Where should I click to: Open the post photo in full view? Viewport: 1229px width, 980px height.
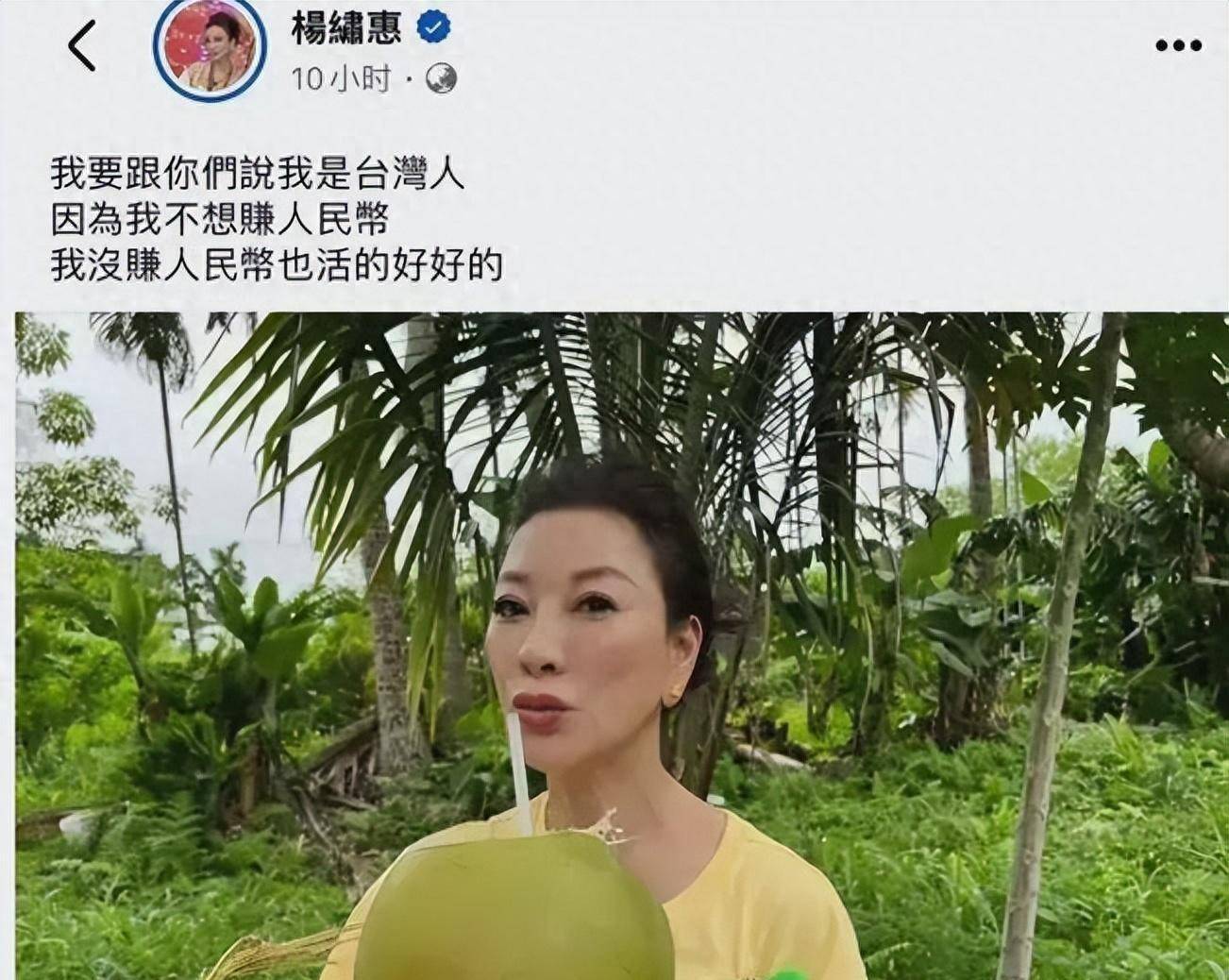(621, 646)
